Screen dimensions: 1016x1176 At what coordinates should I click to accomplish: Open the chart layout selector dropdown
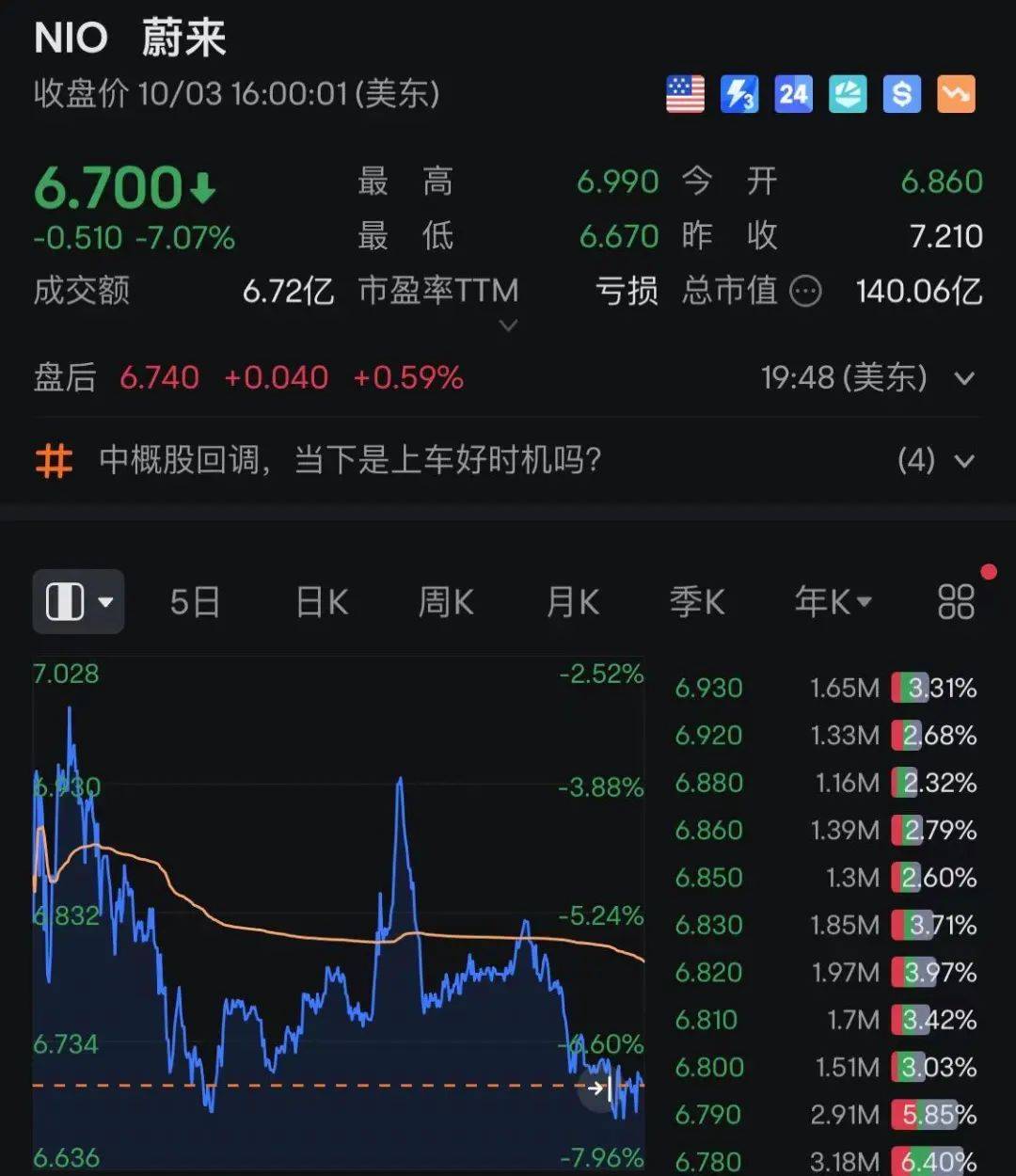(x=79, y=601)
